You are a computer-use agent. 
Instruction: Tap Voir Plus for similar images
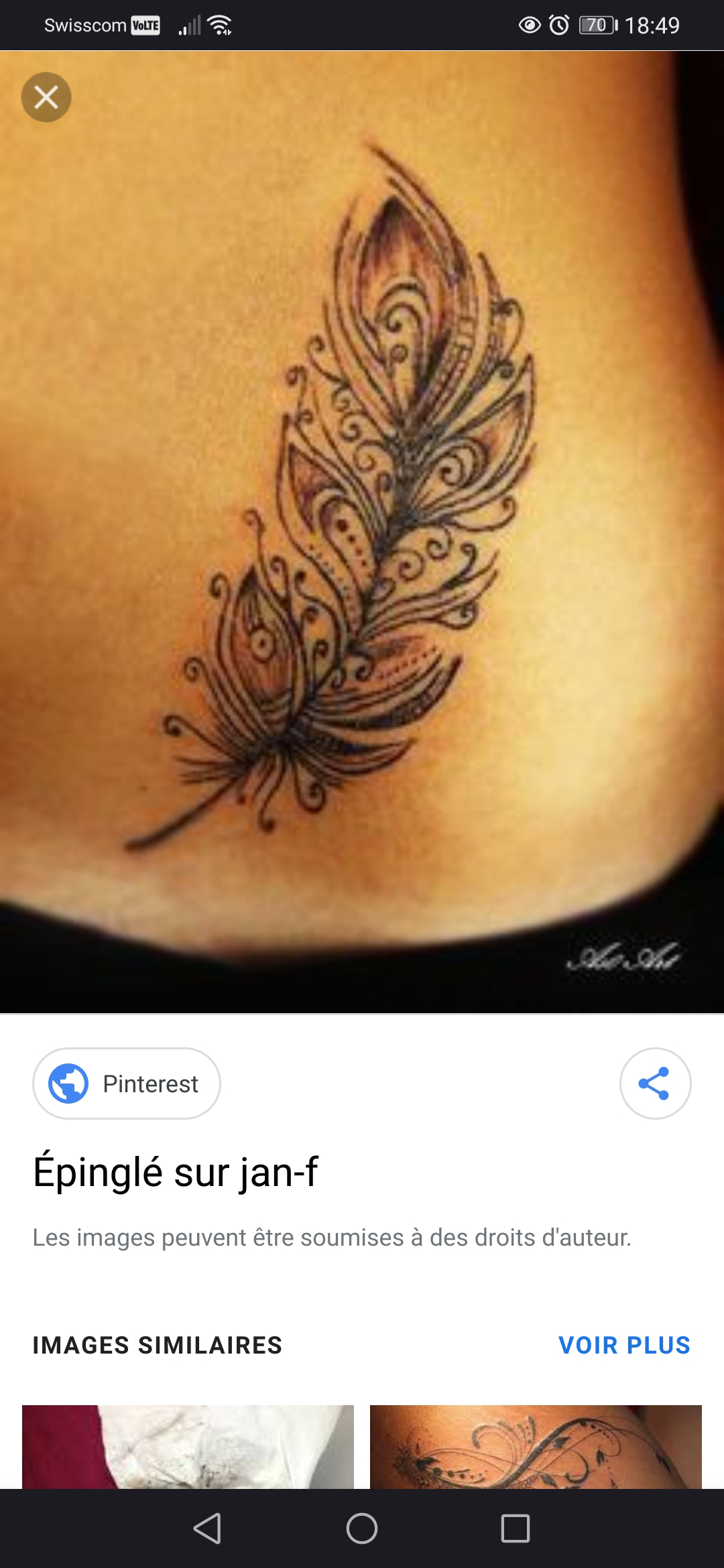624,1345
